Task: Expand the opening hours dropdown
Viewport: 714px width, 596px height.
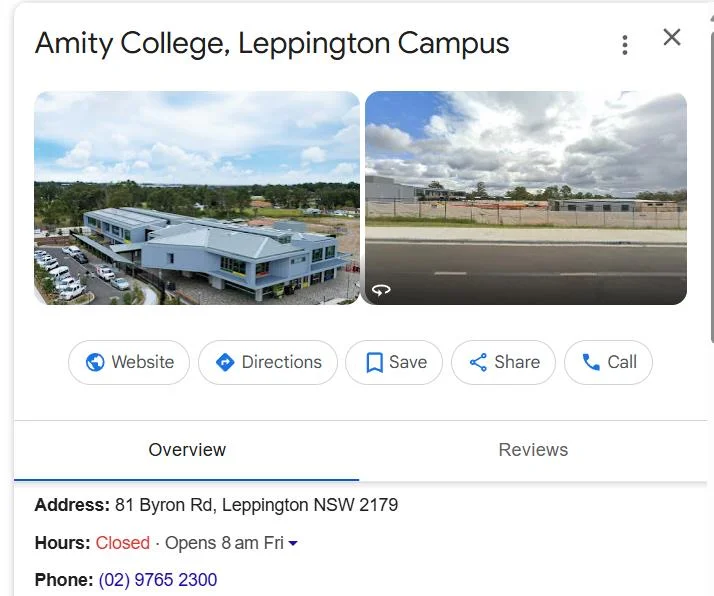Action: (x=293, y=543)
